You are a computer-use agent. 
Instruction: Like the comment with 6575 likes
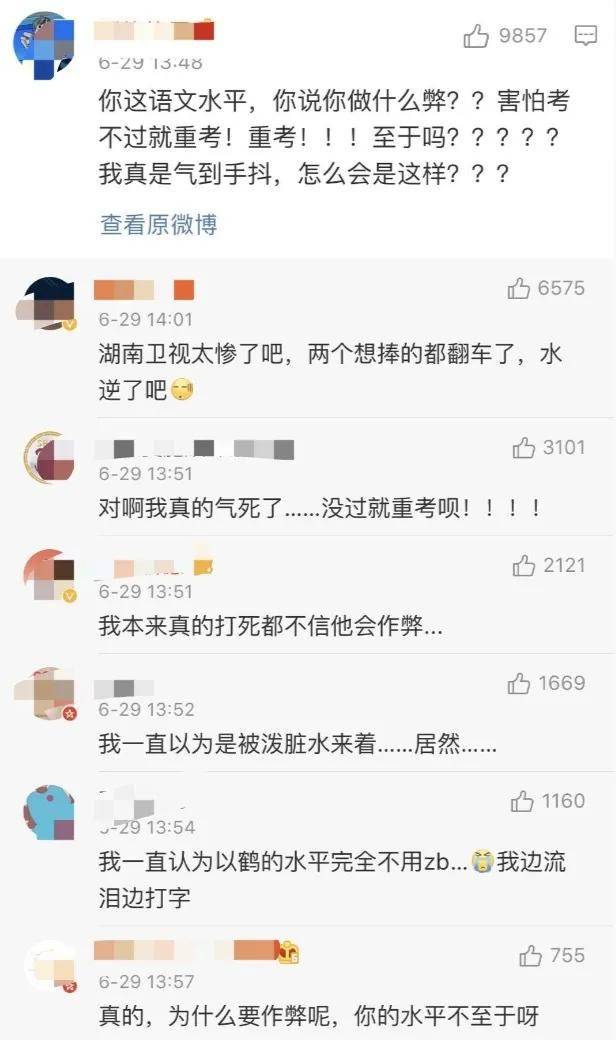(519, 289)
